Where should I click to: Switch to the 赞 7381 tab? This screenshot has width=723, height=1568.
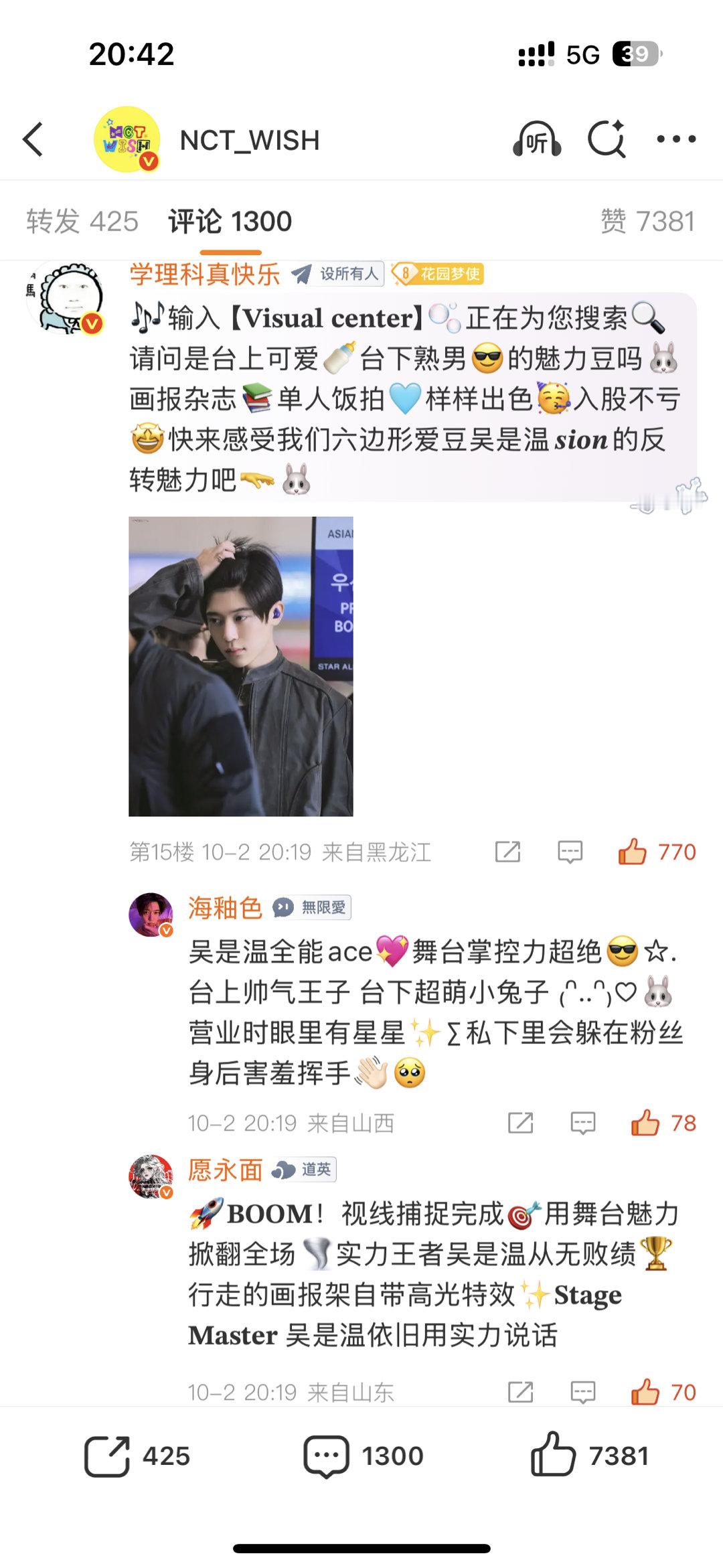(x=648, y=222)
